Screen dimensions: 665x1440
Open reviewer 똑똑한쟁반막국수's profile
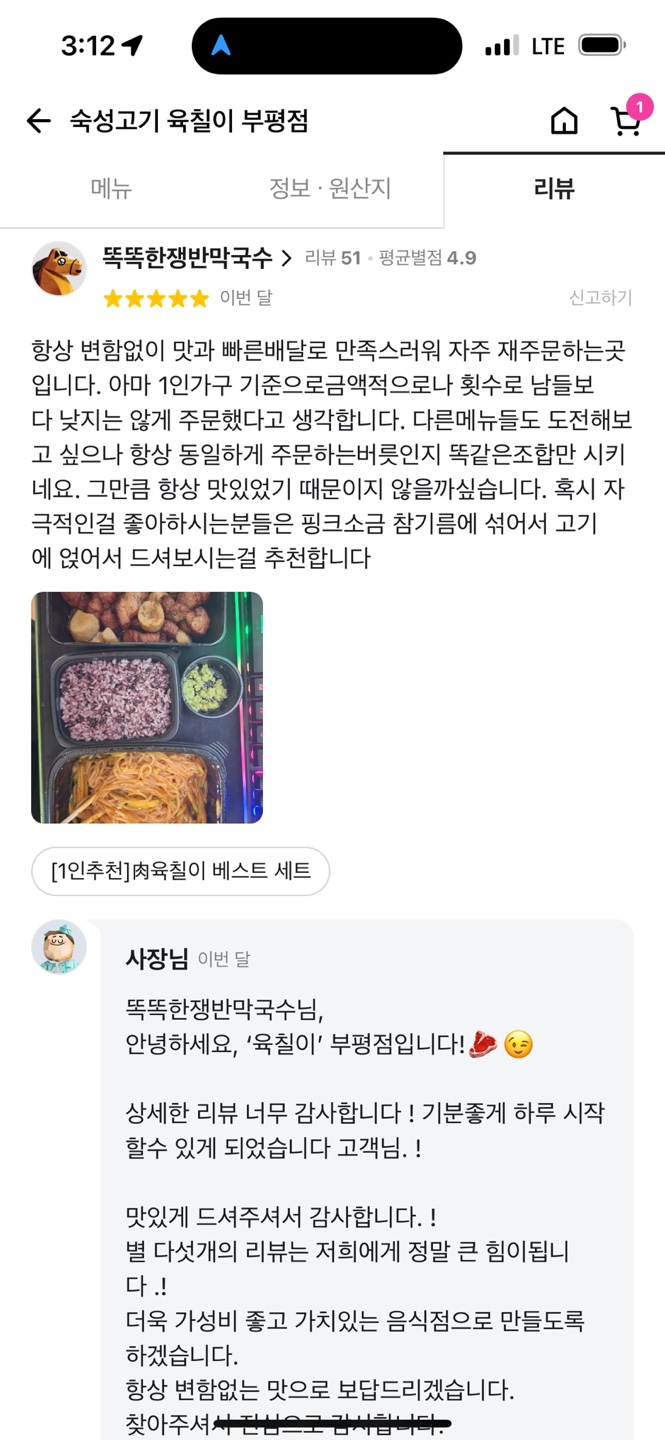196,258
